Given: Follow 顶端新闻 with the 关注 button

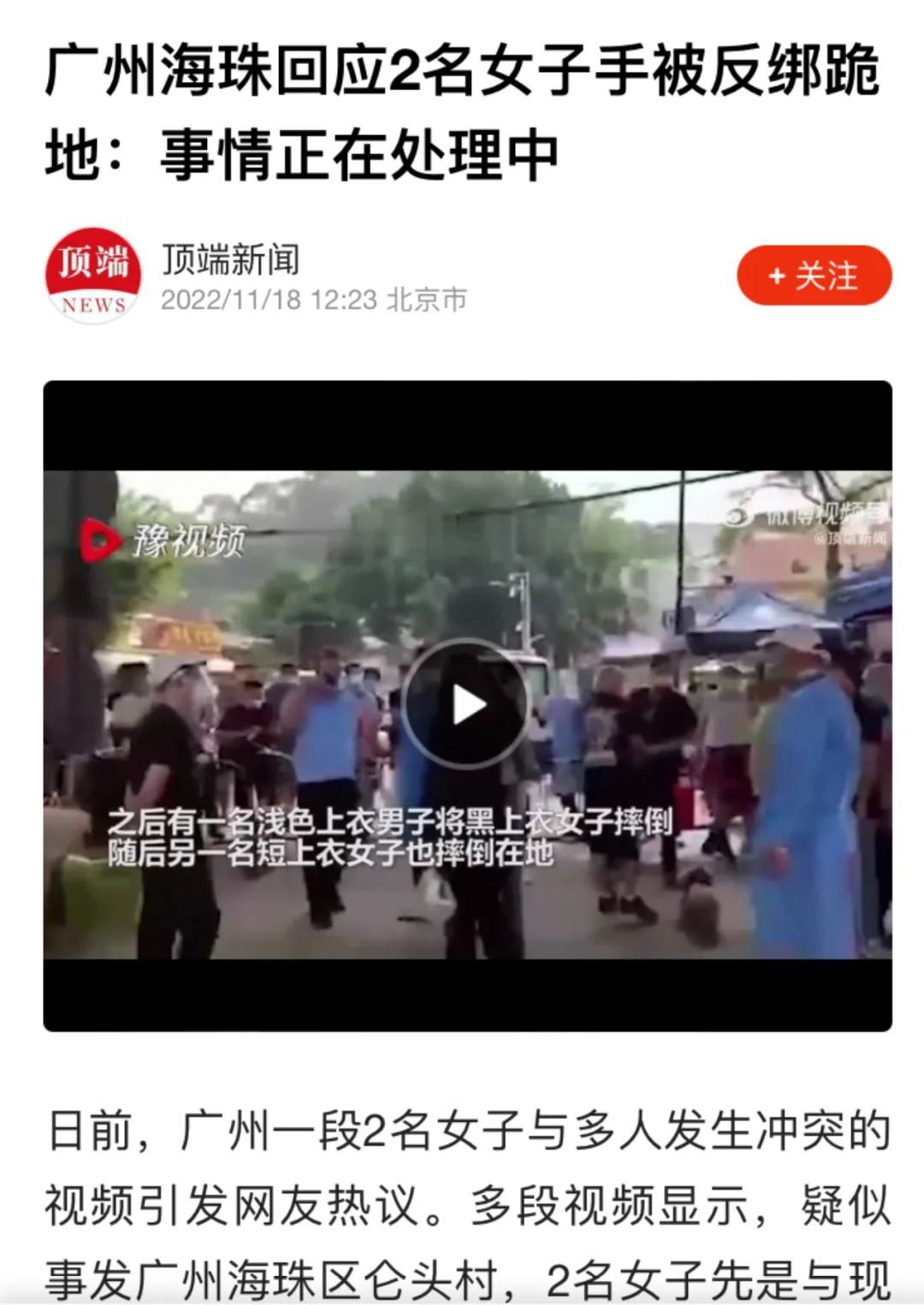Looking at the screenshot, I should (x=814, y=276).
